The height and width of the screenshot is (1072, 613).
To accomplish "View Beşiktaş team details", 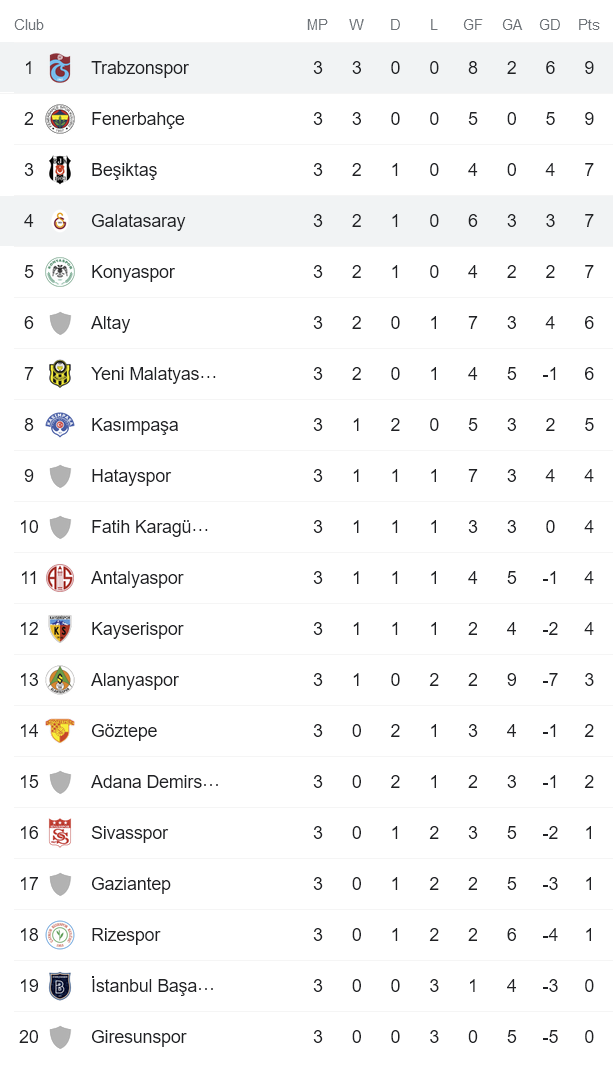I will 124,170.
